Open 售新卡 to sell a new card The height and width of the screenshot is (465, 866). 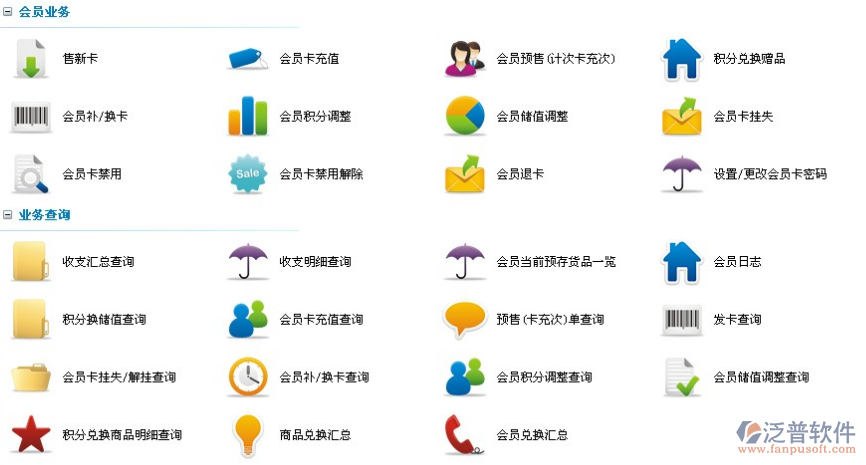click(x=80, y=59)
